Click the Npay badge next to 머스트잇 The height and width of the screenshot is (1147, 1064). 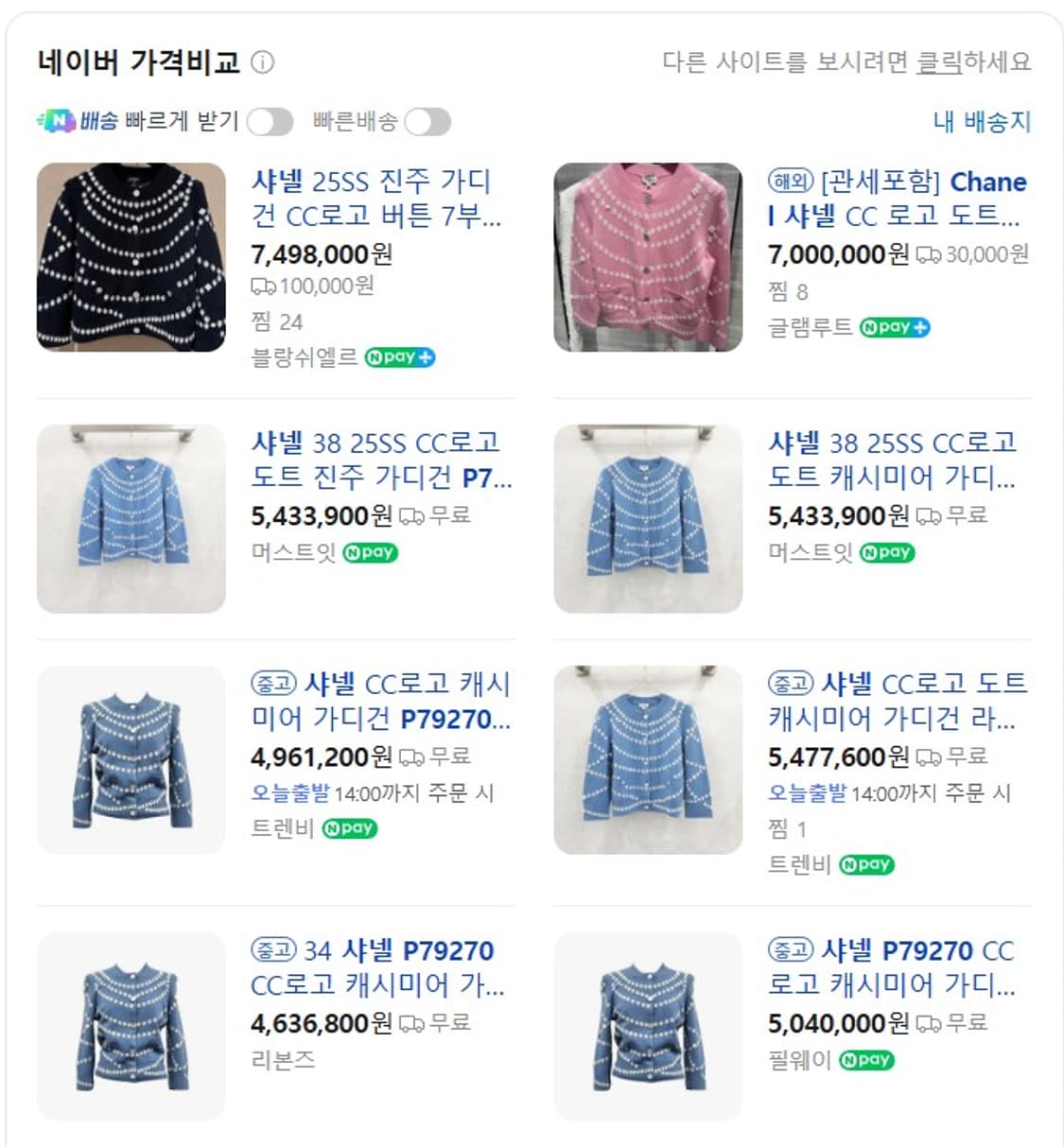coord(370,550)
